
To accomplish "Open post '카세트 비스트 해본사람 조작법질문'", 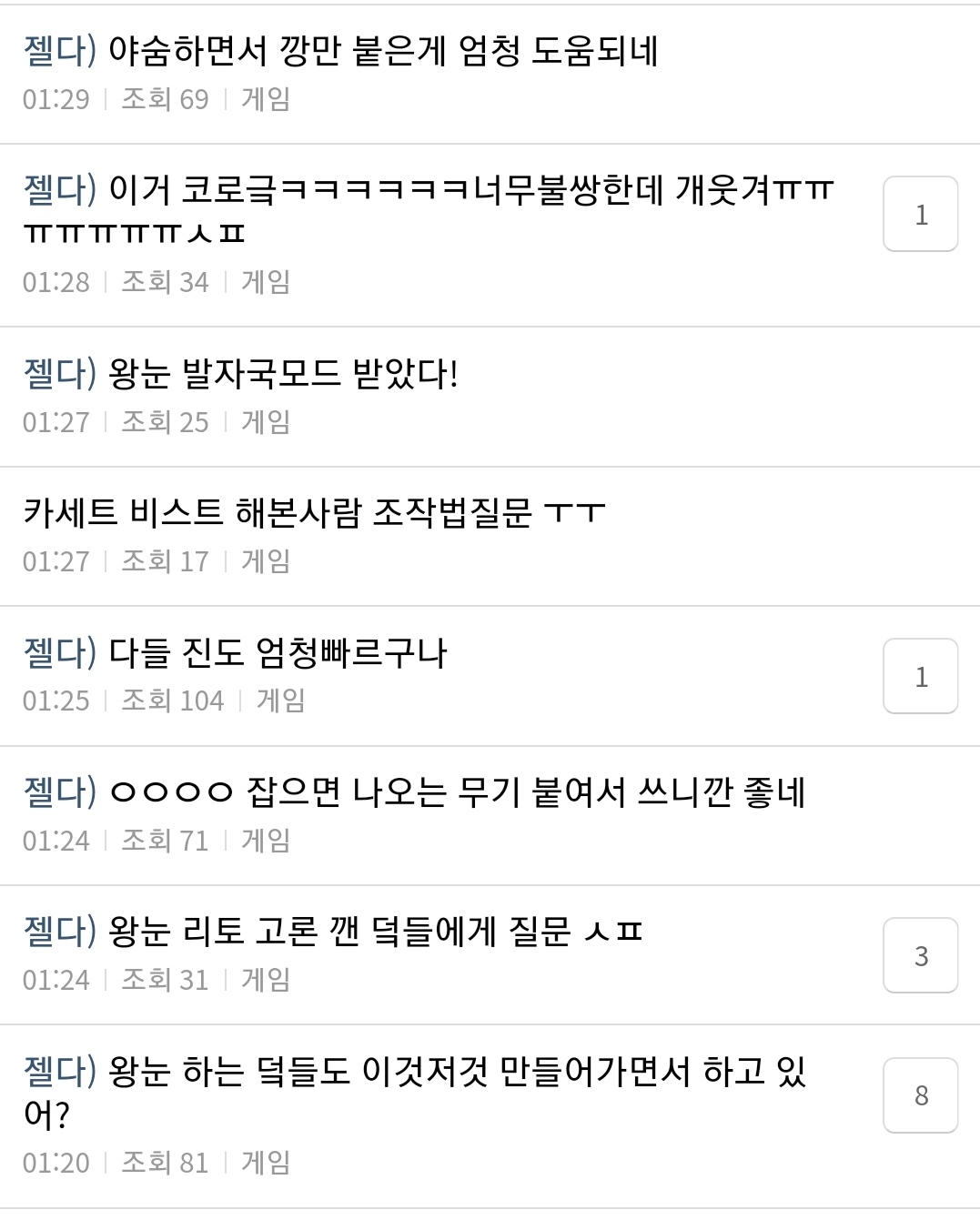I will coord(314,513).
